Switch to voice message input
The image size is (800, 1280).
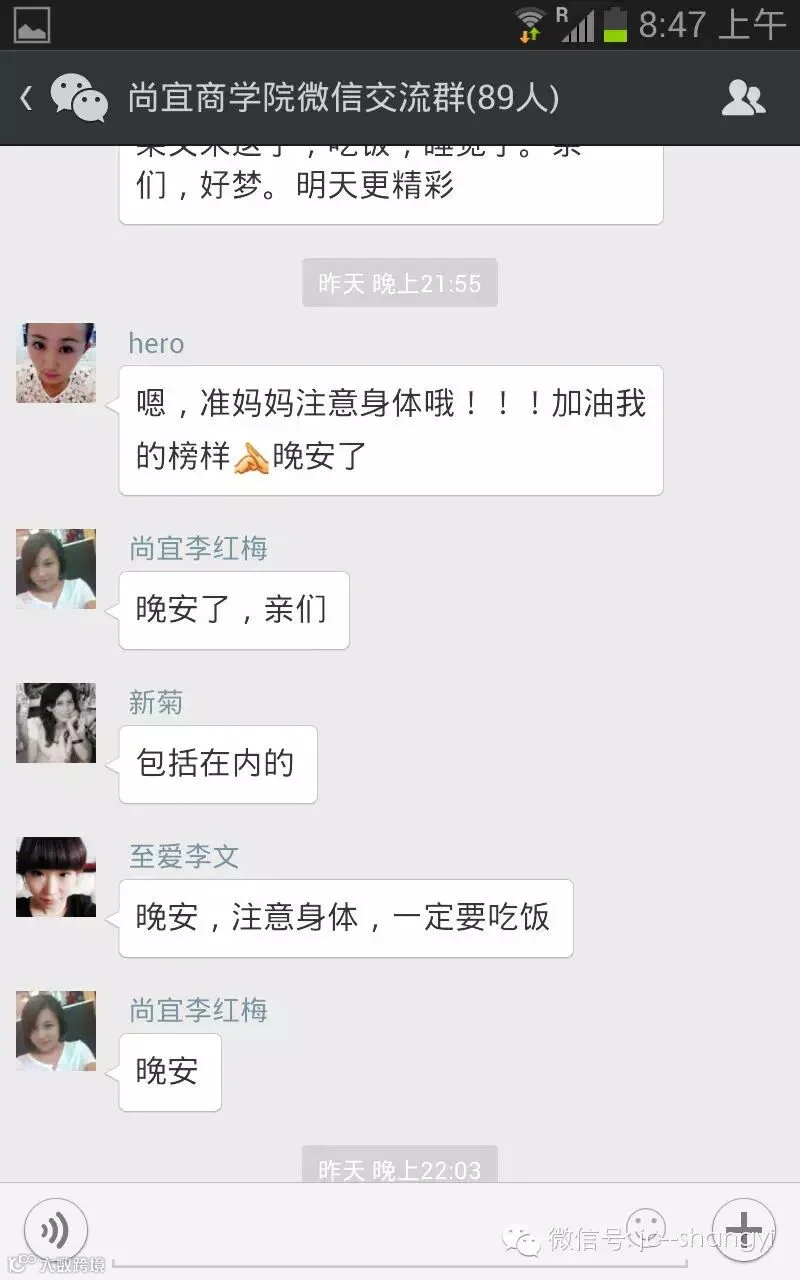pos(56,1230)
